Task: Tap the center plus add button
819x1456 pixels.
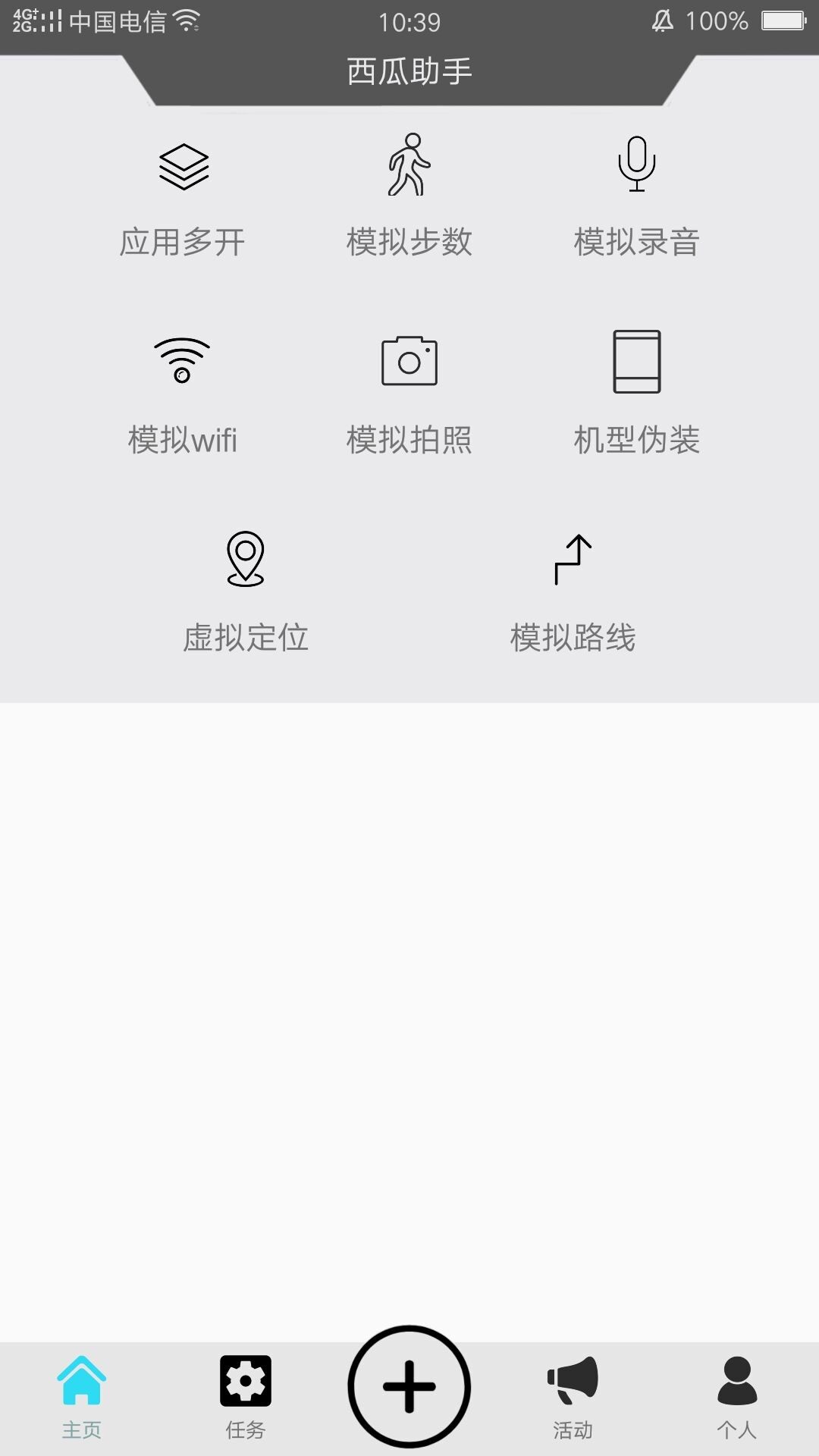Action: 409,1386
